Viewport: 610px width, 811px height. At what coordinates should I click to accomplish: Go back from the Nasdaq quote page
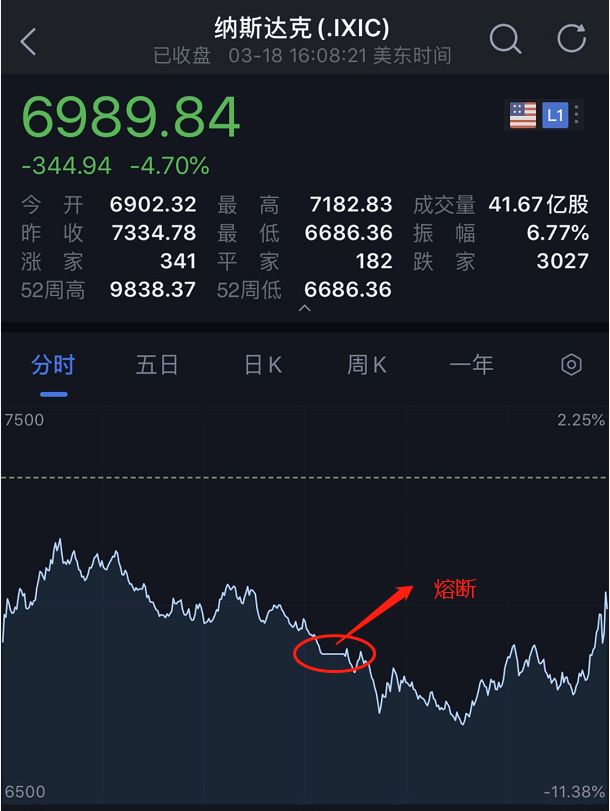click(x=28, y=41)
